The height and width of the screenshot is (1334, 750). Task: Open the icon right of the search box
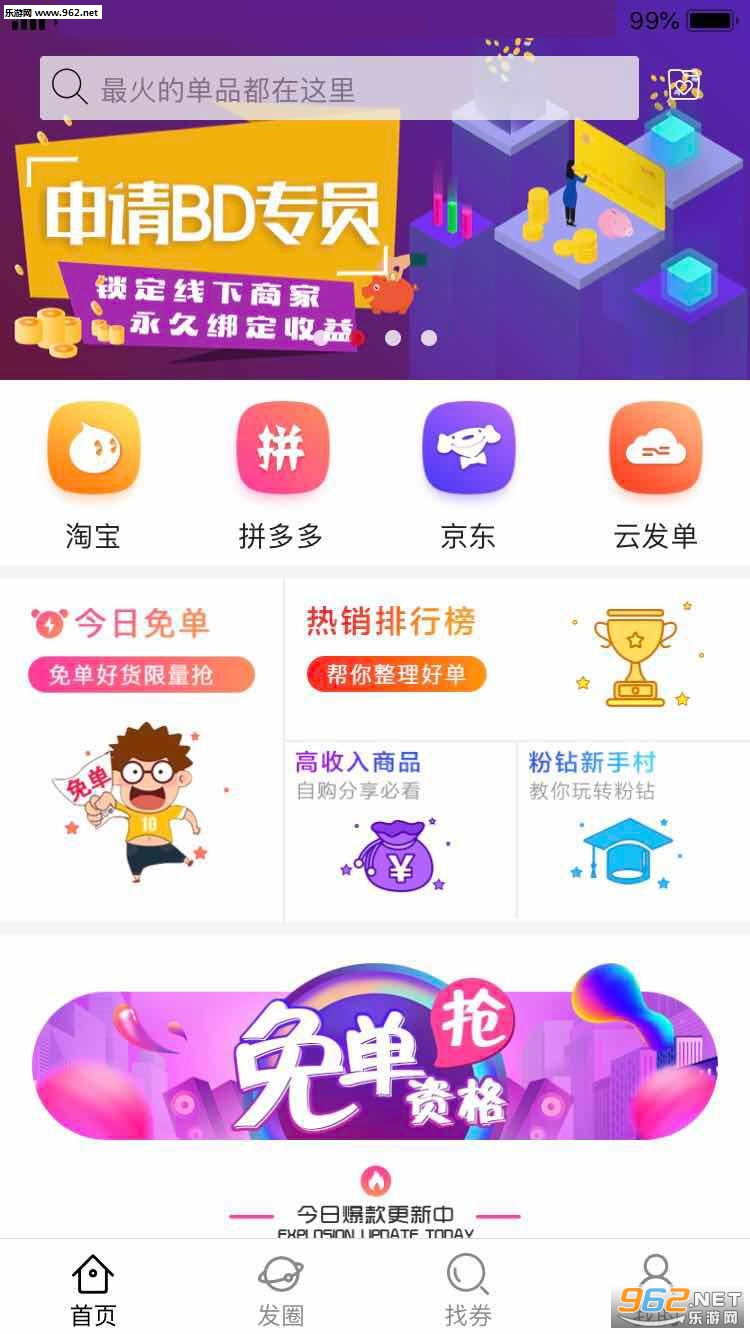click(x=684, y=85)
